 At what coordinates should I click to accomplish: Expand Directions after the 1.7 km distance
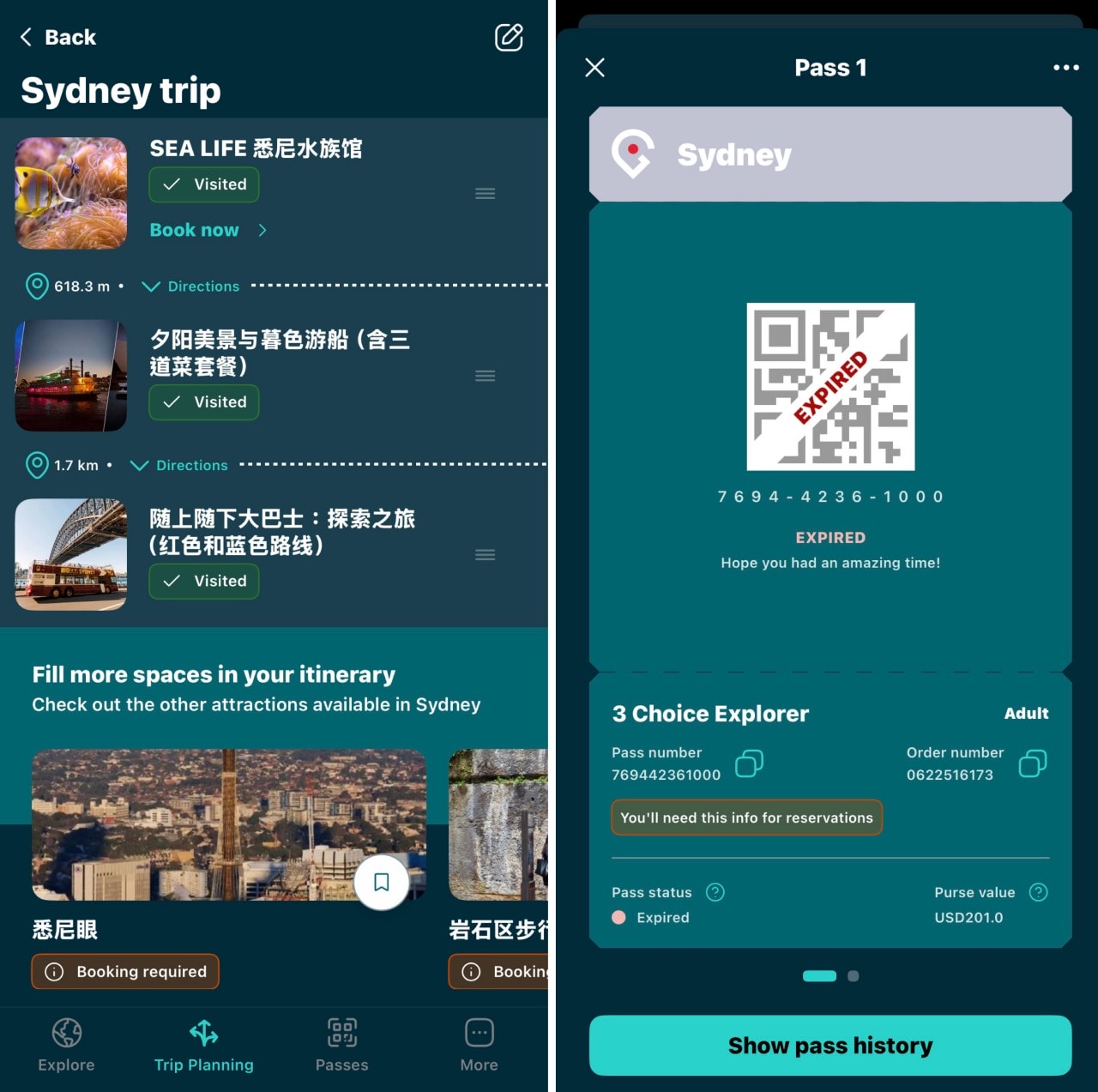pyautogui.click(x=179, y=465)
